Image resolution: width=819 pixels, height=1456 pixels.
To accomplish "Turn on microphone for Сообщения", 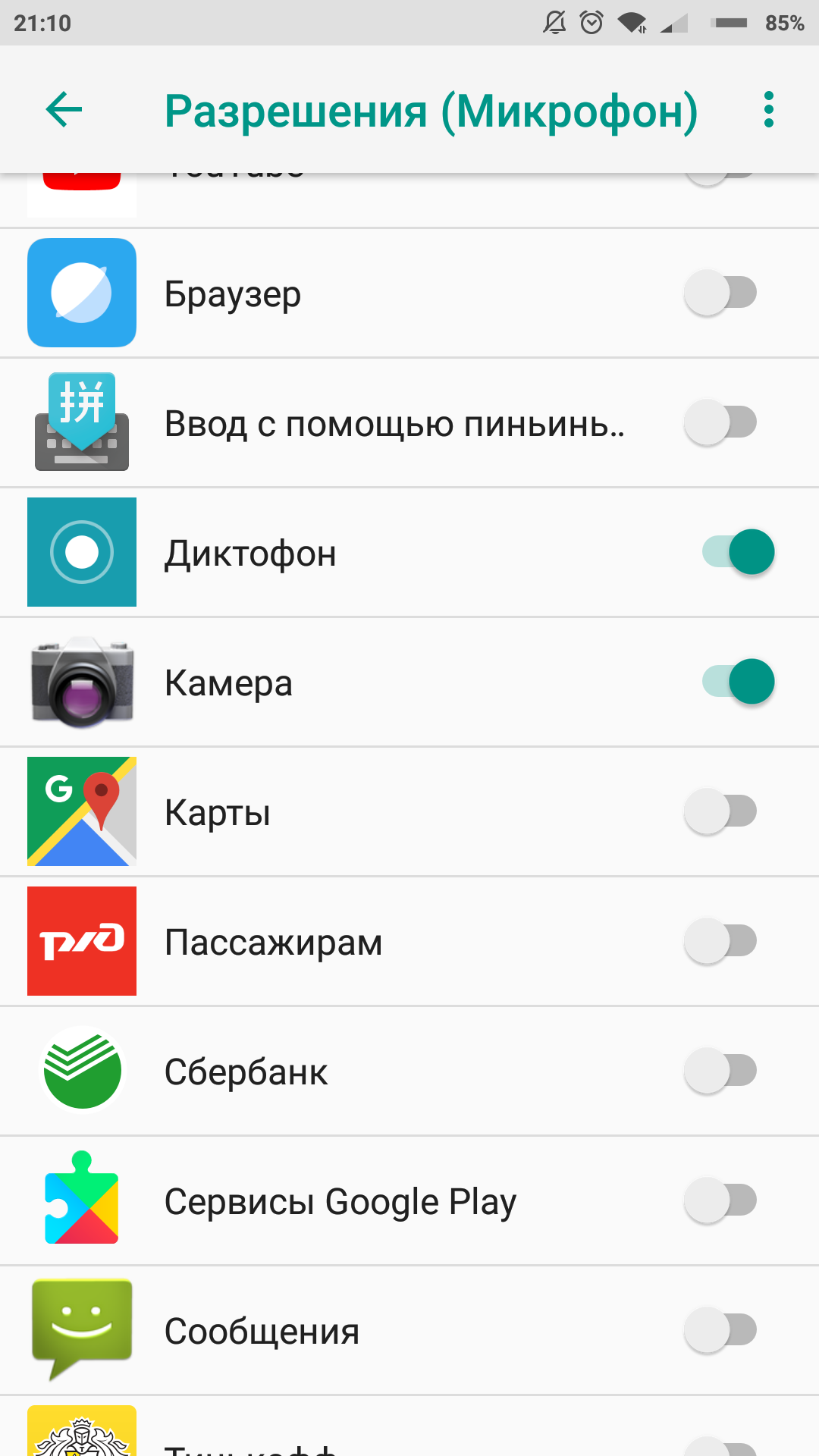I will point(720,1330).
